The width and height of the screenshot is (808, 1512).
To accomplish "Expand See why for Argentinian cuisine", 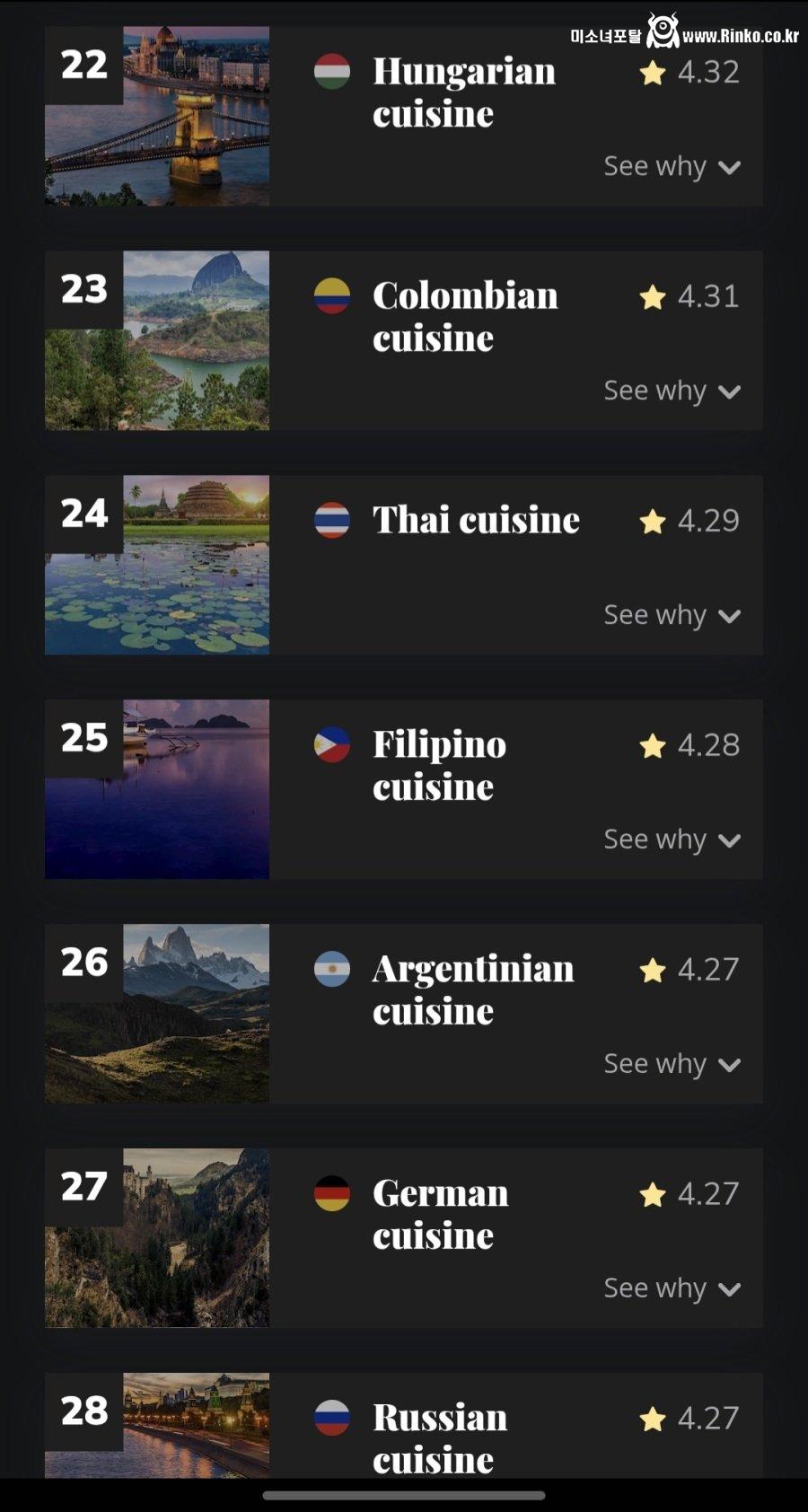I will click(x=672, y=1065).
